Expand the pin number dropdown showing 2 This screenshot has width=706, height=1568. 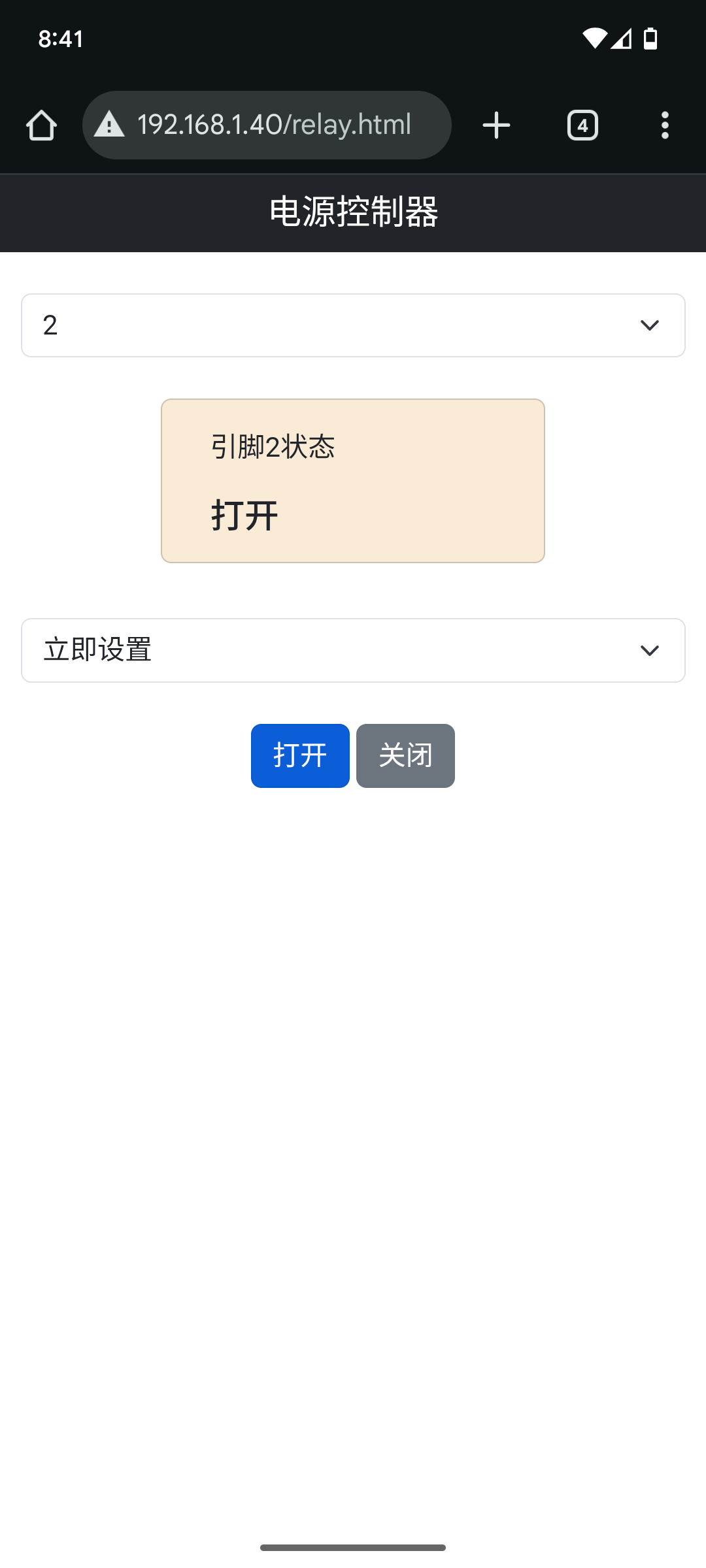pos(353,325)
